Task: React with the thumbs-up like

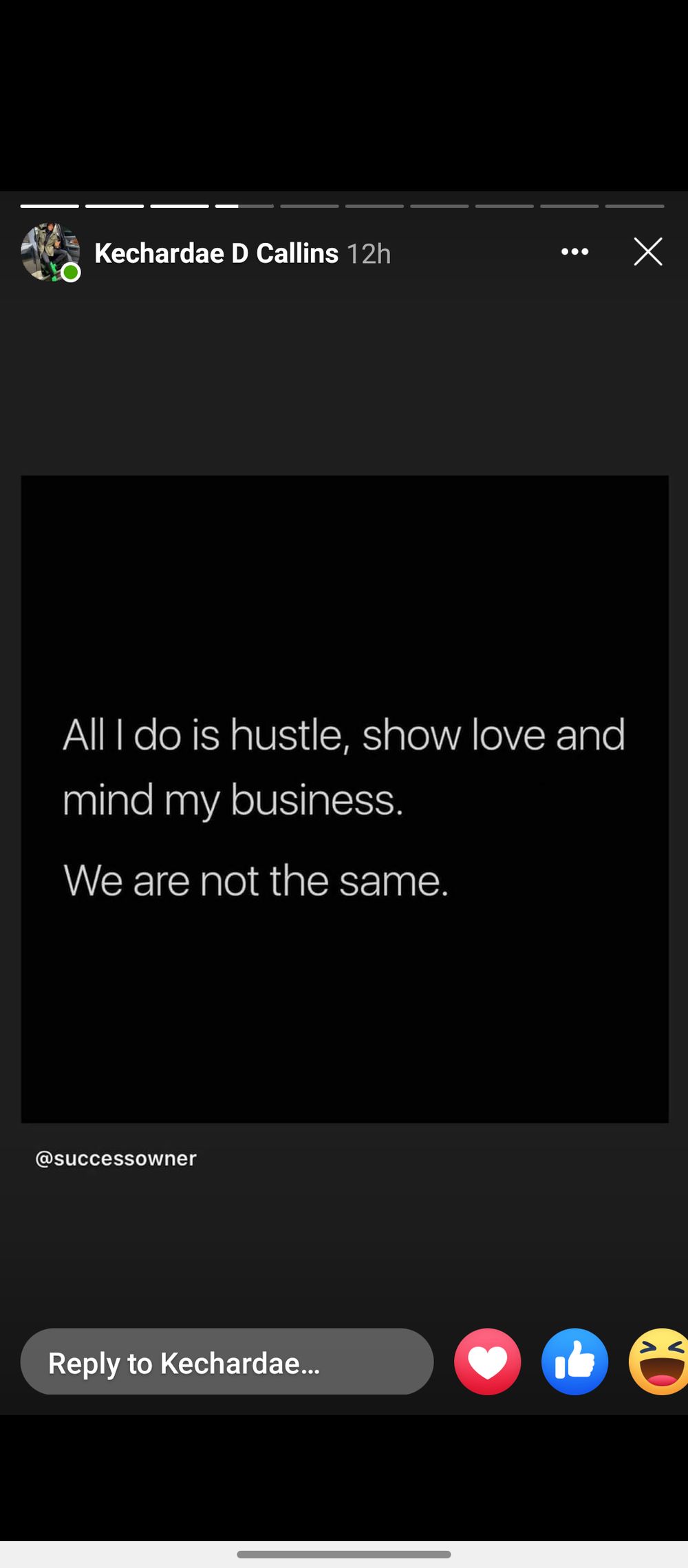Action: click(x=574, y=1362)
